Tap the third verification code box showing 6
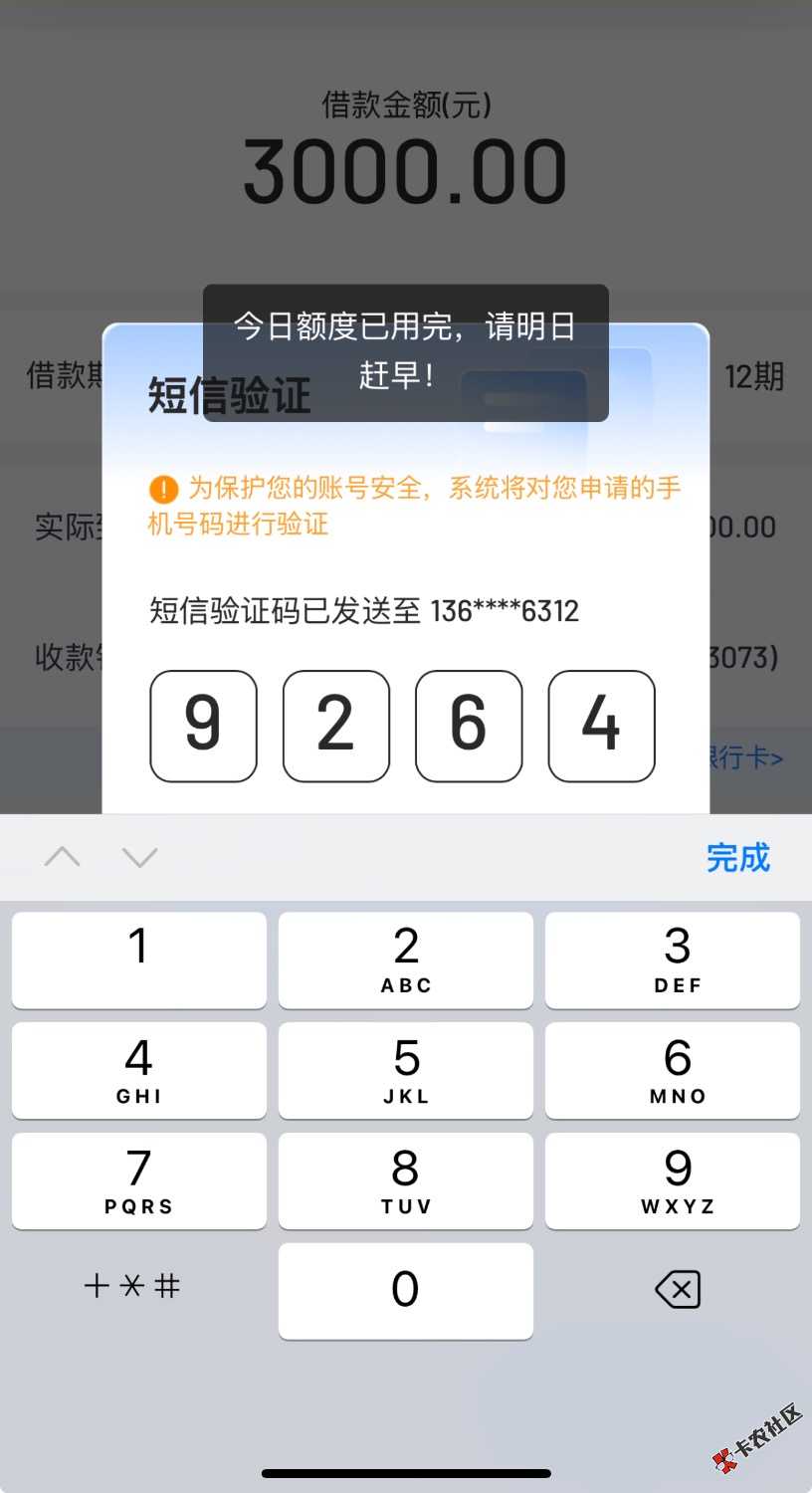 point(469,726)
